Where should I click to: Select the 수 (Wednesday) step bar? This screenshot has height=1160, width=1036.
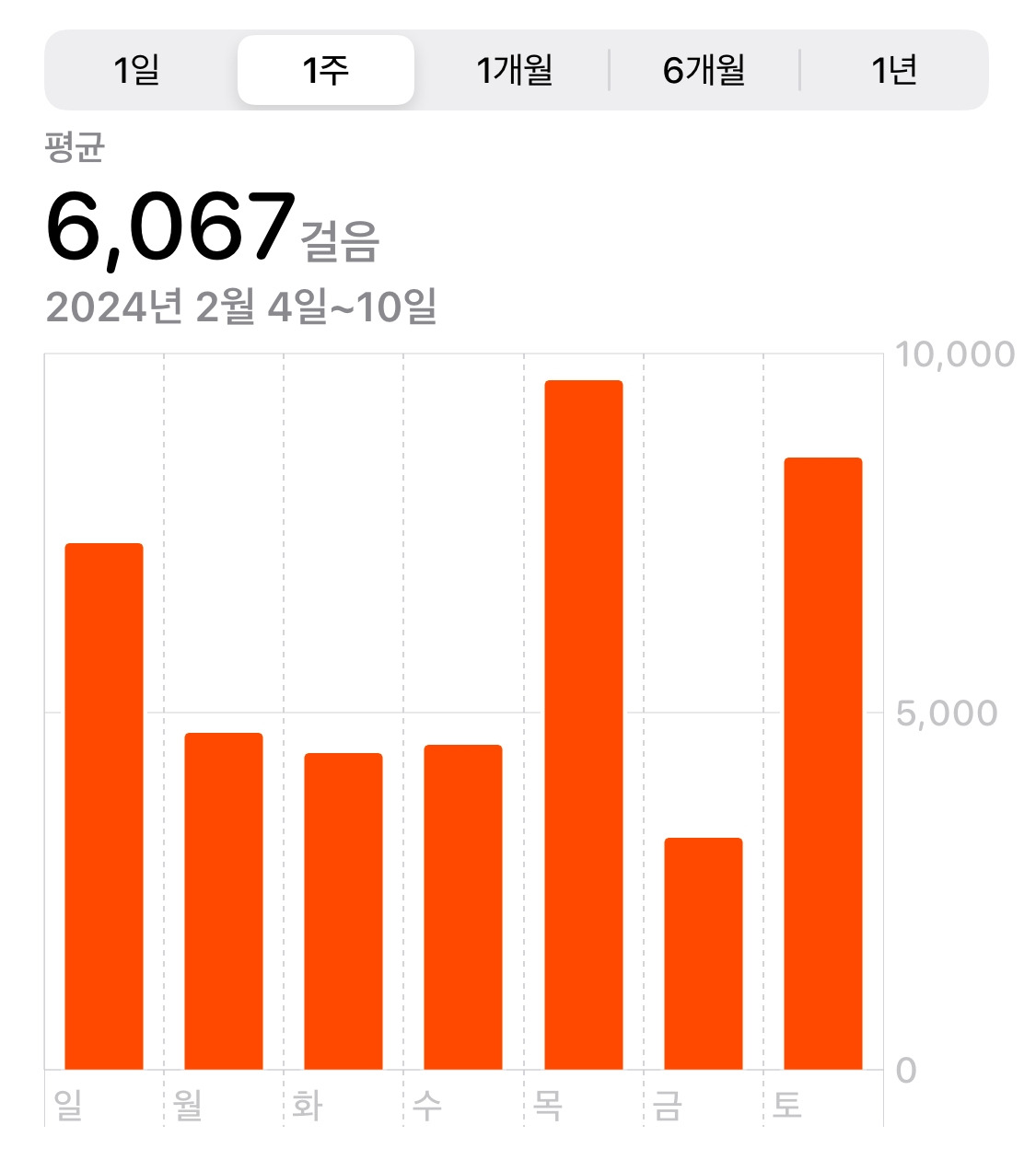[x=463, y=907]
